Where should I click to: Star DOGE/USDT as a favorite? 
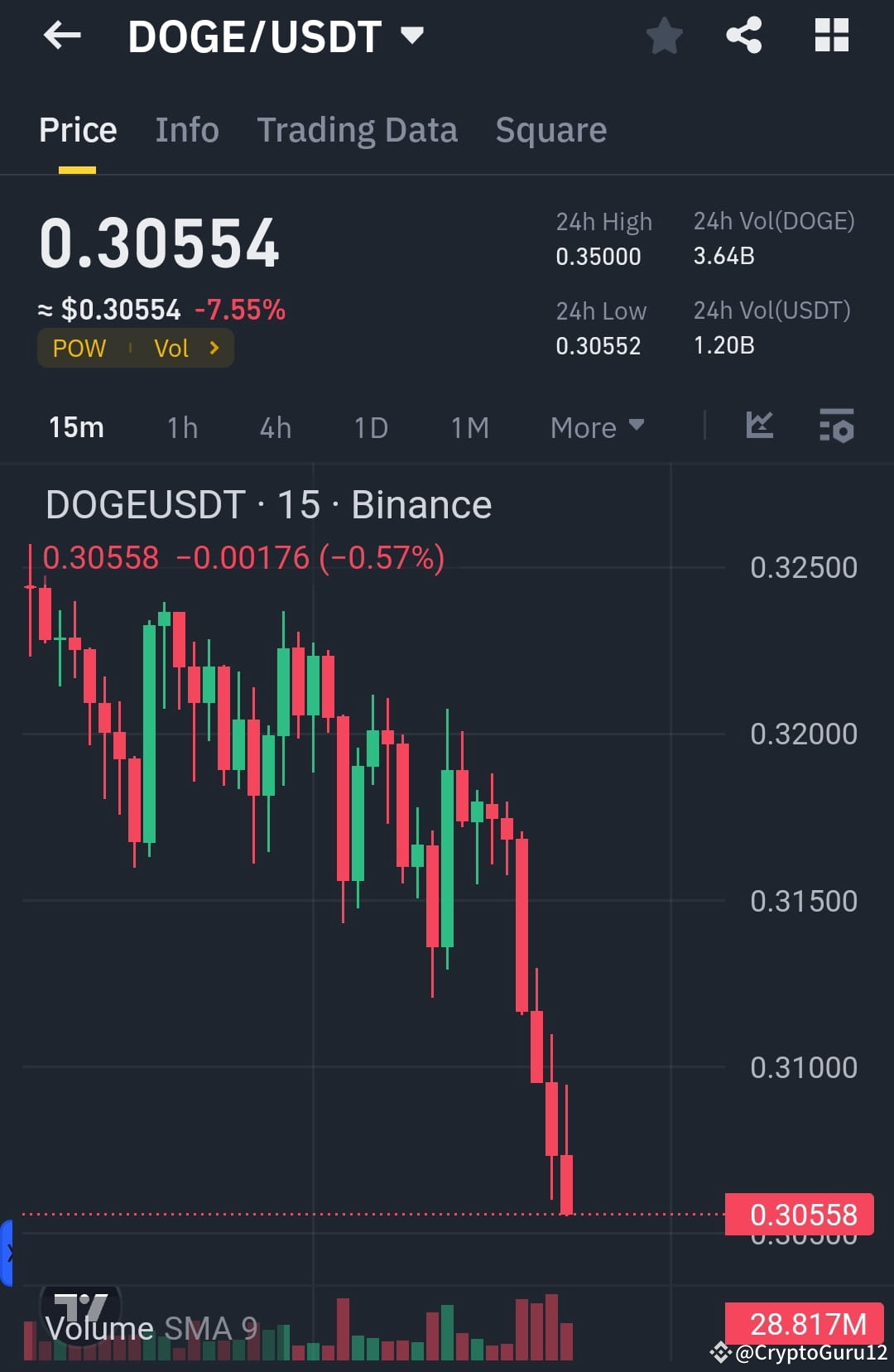pyautogui.click(x=664, y=36)
